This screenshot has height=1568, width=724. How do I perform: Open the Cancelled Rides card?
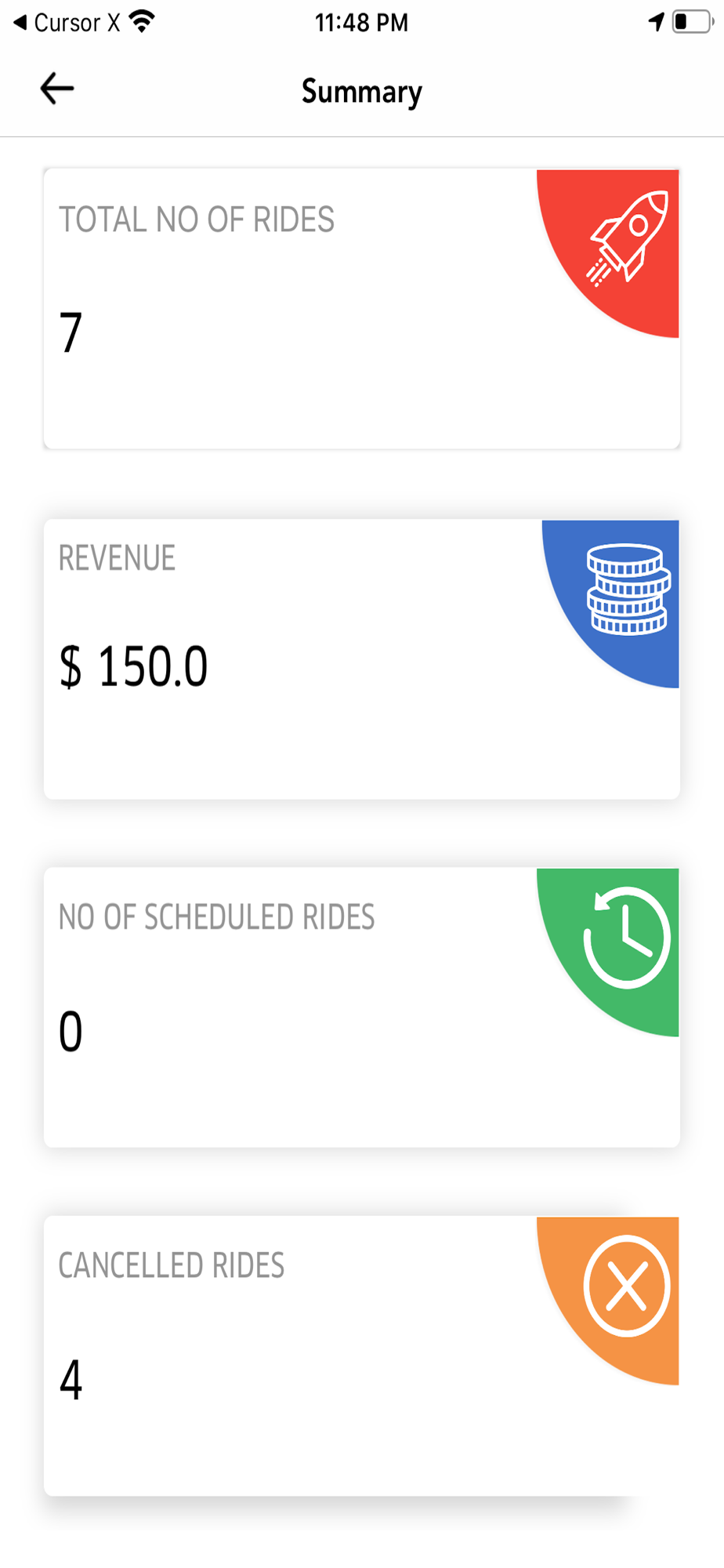click(361, 1356)
